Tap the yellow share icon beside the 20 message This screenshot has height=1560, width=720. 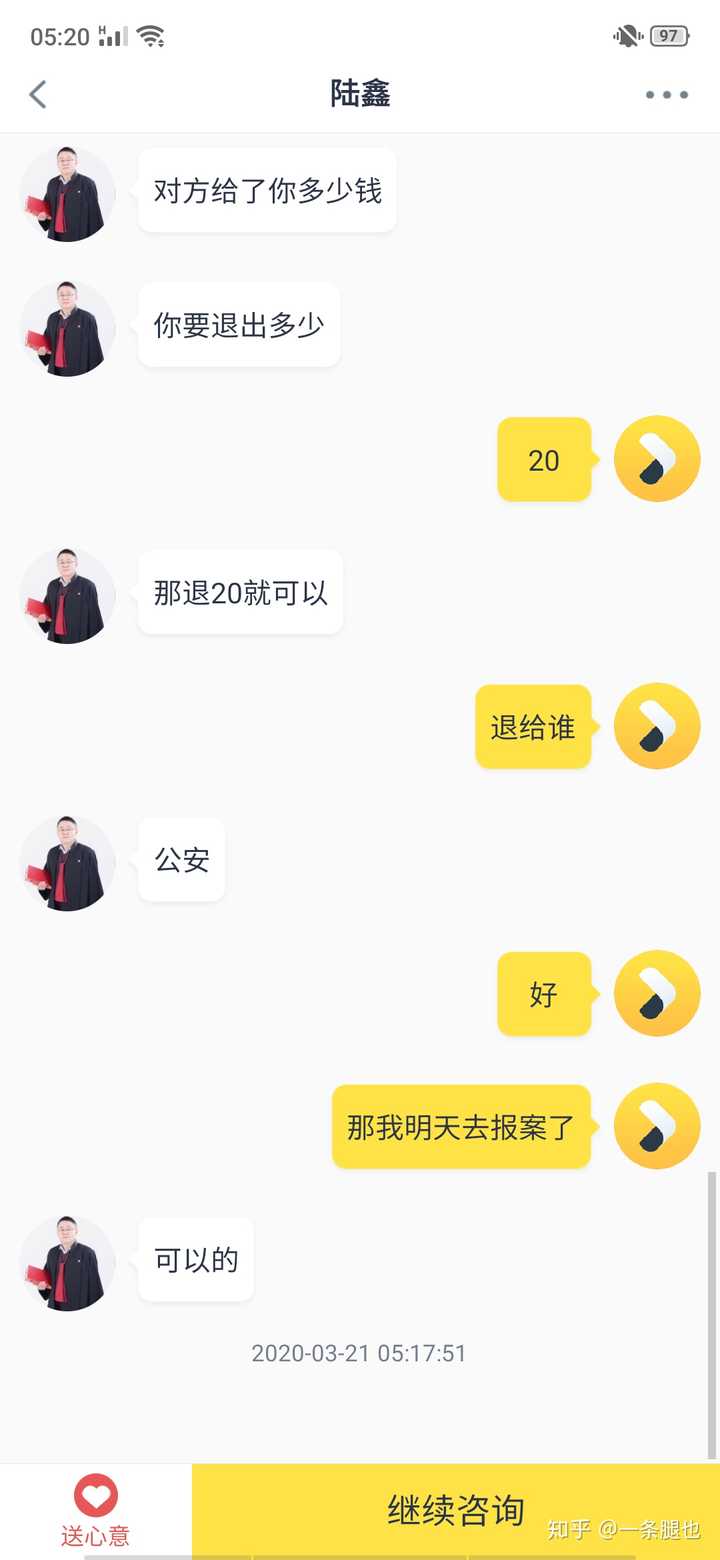click(657, 459)
